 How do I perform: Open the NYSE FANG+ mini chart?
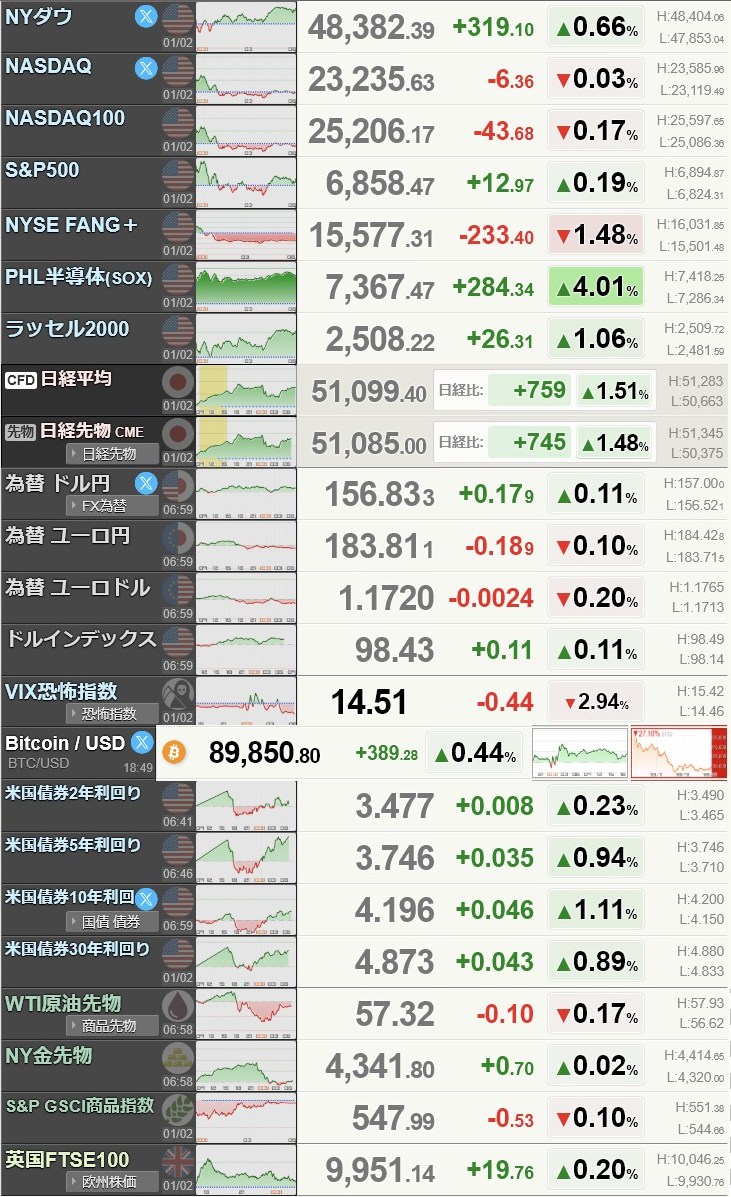click(x=246, y=234)
